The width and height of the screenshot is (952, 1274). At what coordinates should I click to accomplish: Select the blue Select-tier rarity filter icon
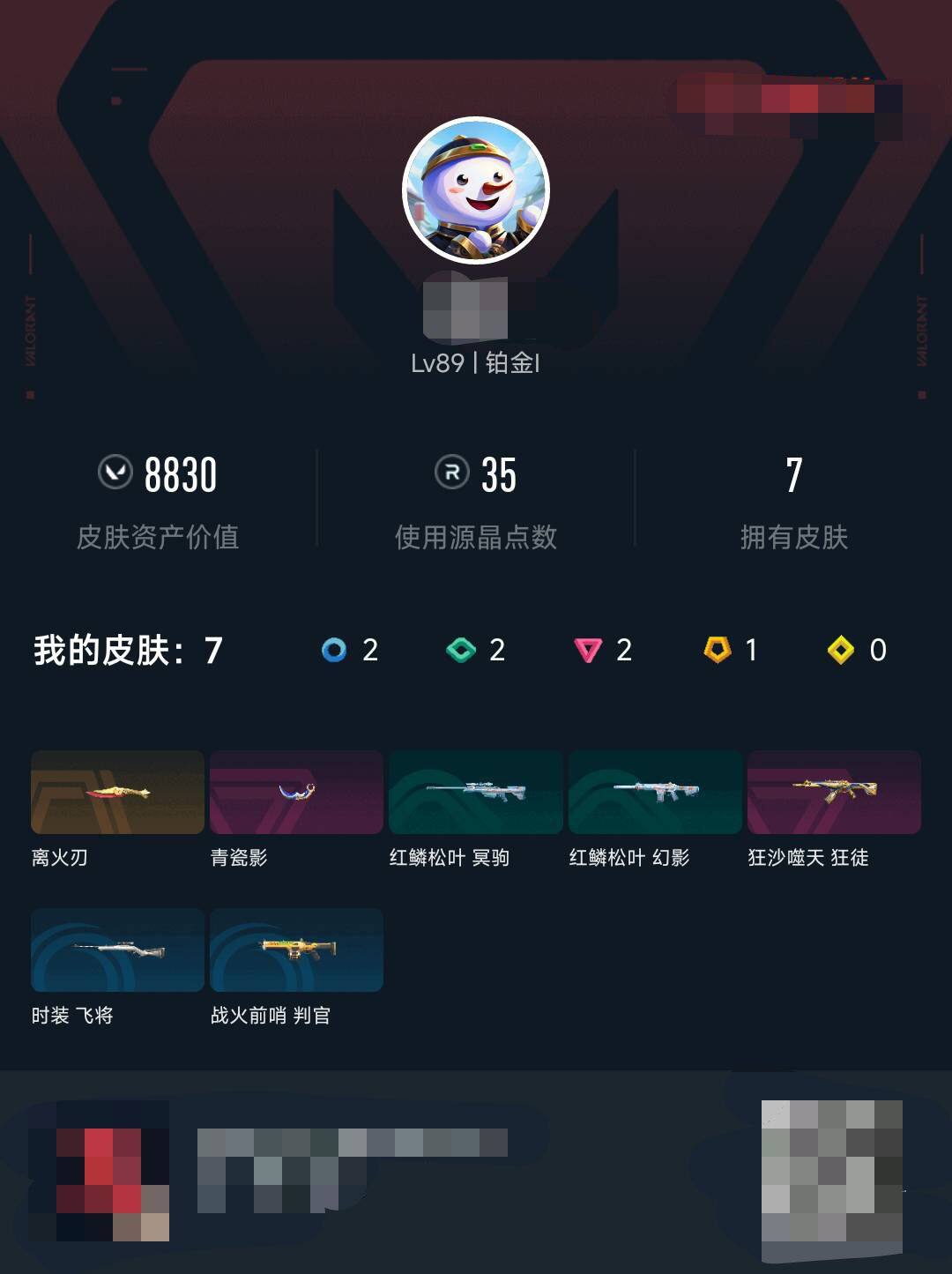[x=335, y=651]
